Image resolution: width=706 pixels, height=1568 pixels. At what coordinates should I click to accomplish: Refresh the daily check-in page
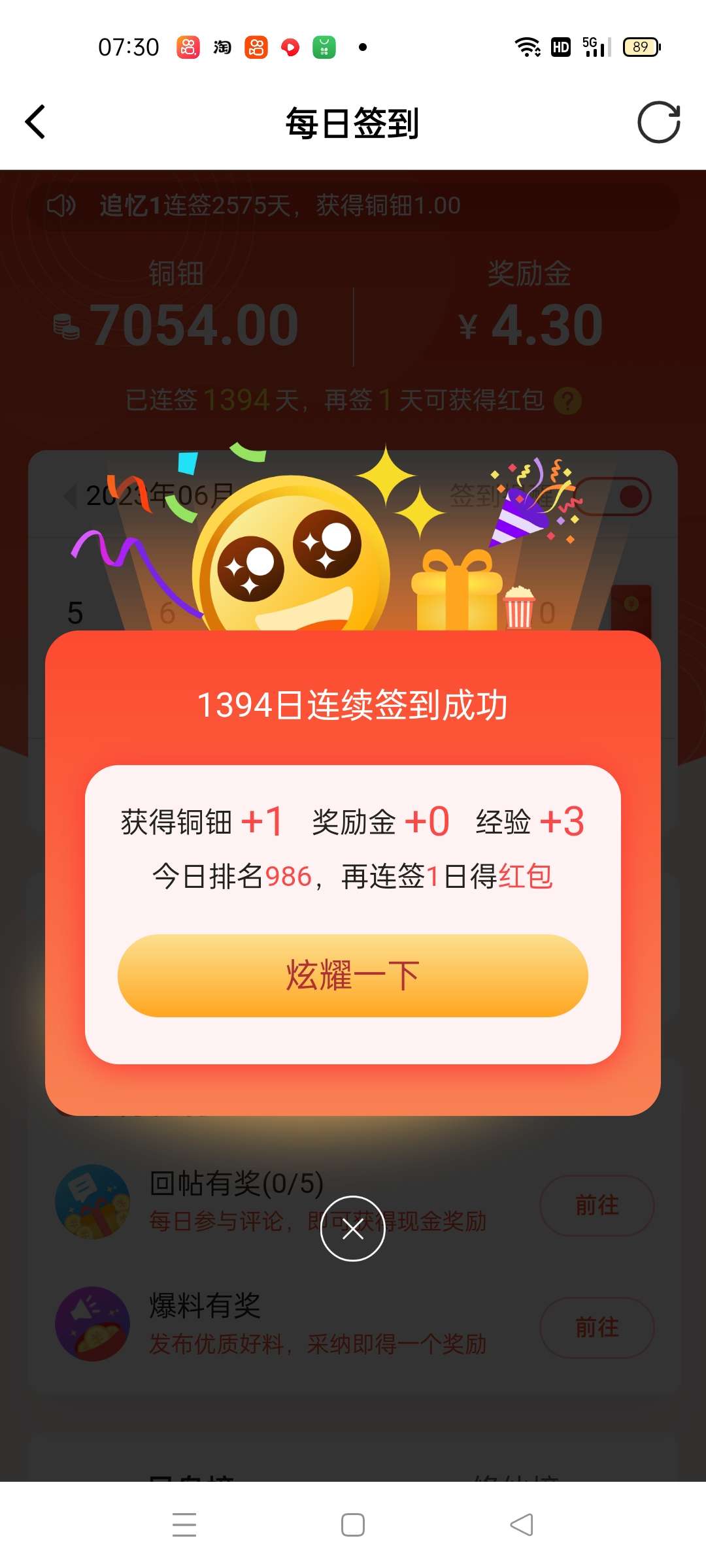click(659, 122)
